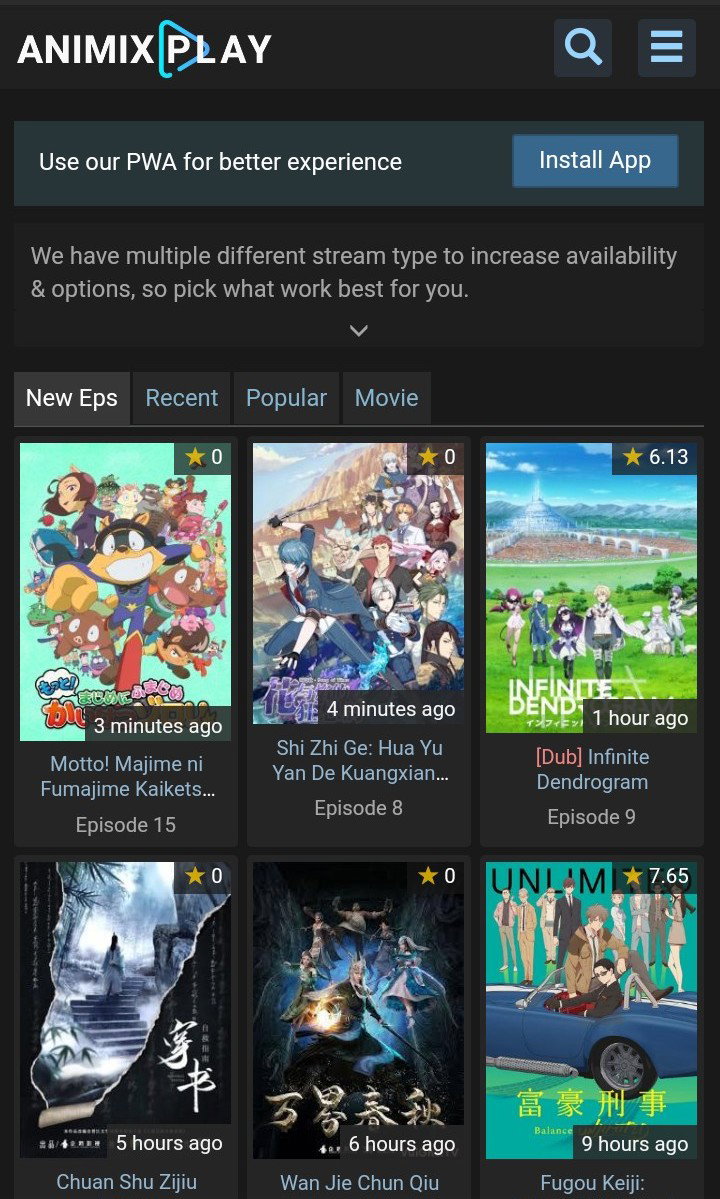This screenshot has width=720, height=1199.
Task: Open the hamburger menu
Action: (x=666, y=48)
